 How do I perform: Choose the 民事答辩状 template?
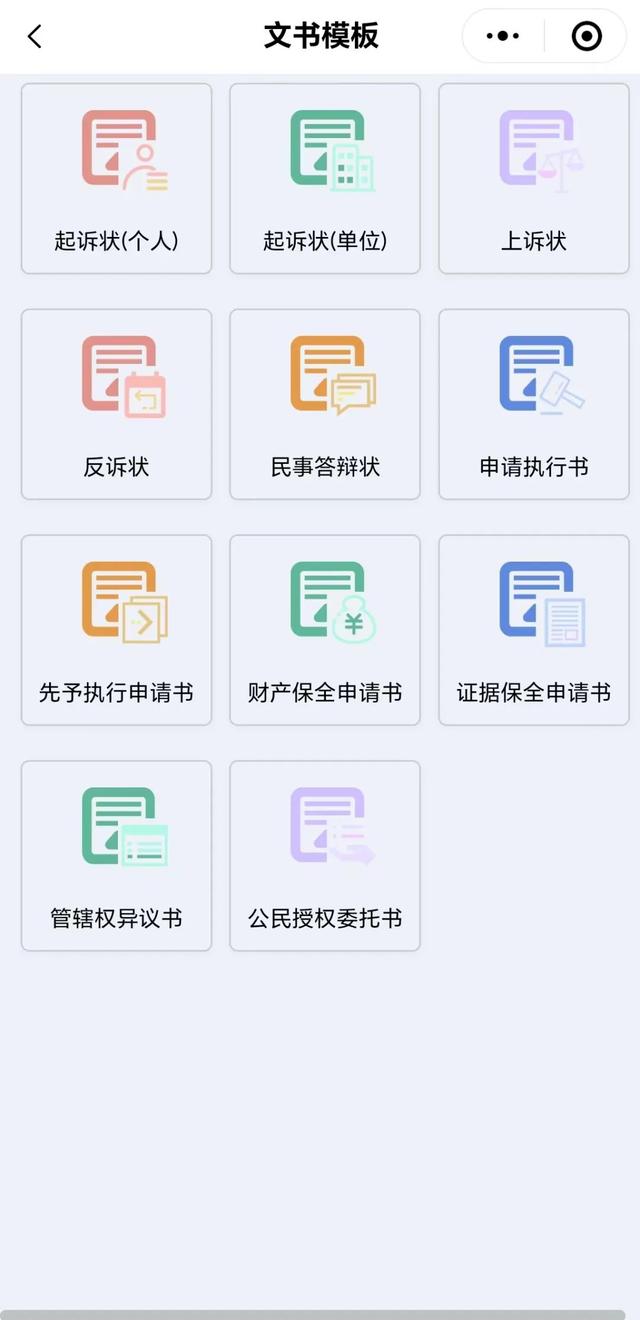[x=325, y=404]
